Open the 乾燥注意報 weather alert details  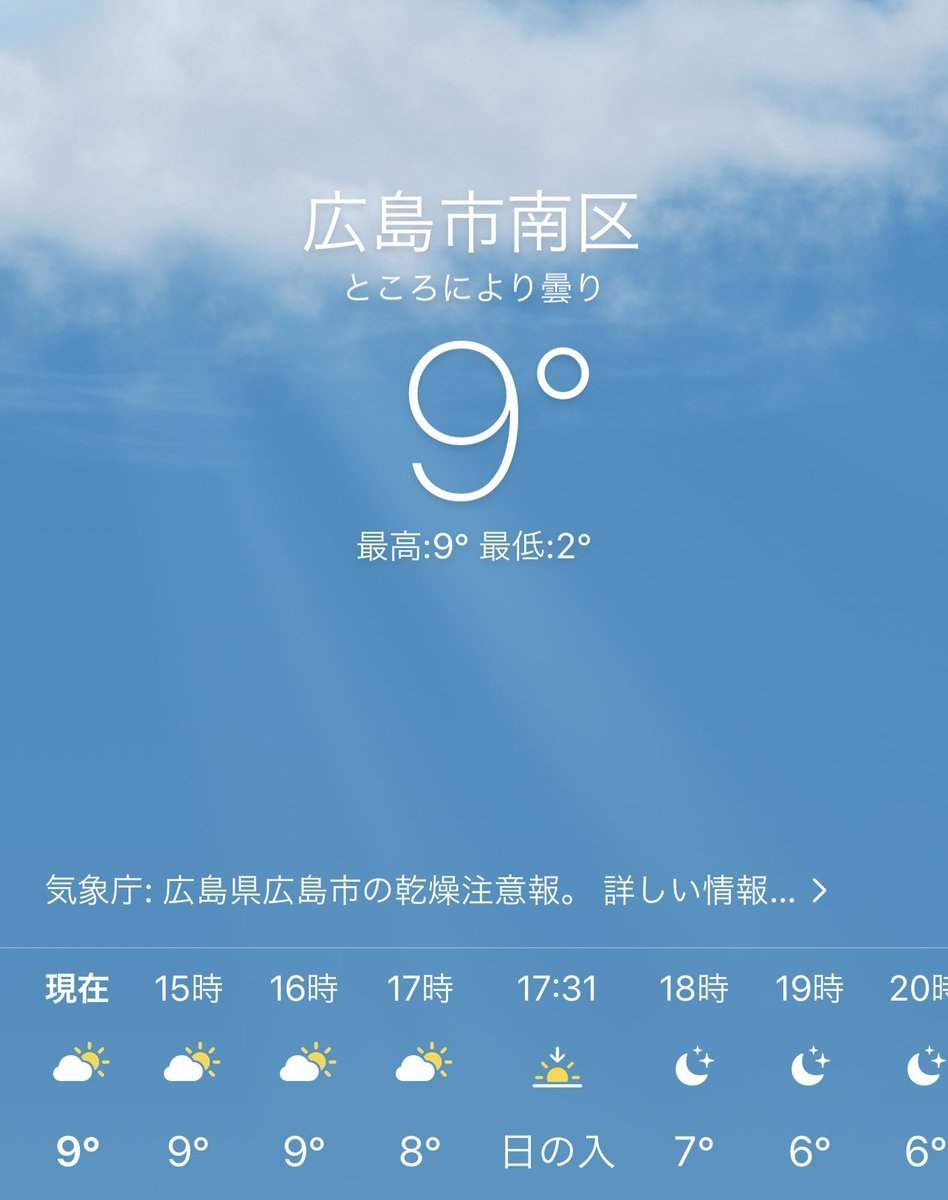[x=437, y=891]
